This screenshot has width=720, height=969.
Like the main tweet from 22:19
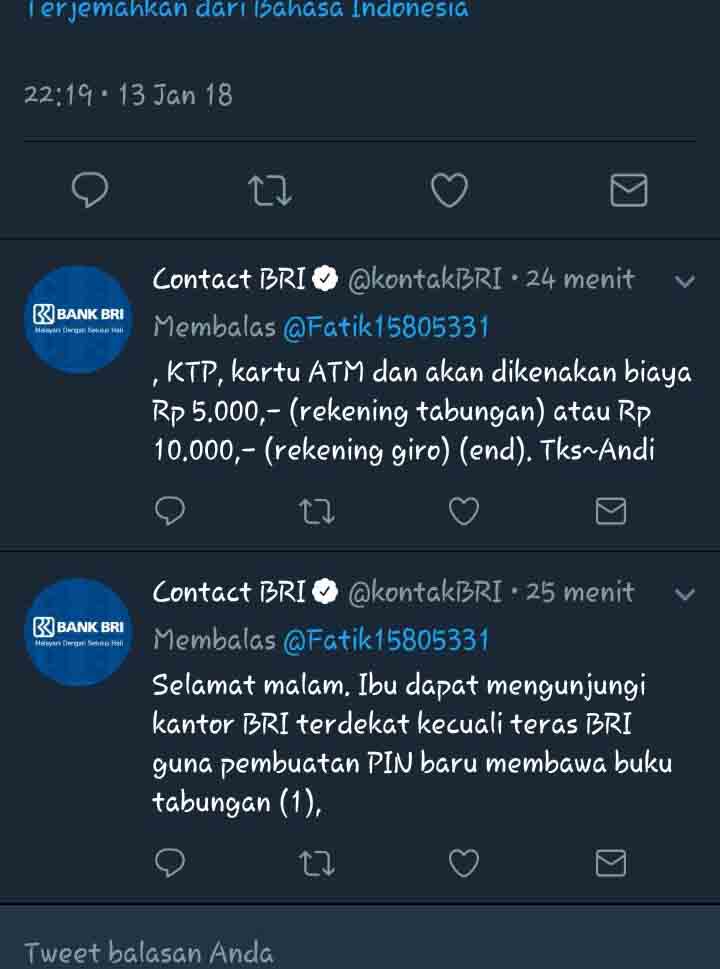pos(449,190)
